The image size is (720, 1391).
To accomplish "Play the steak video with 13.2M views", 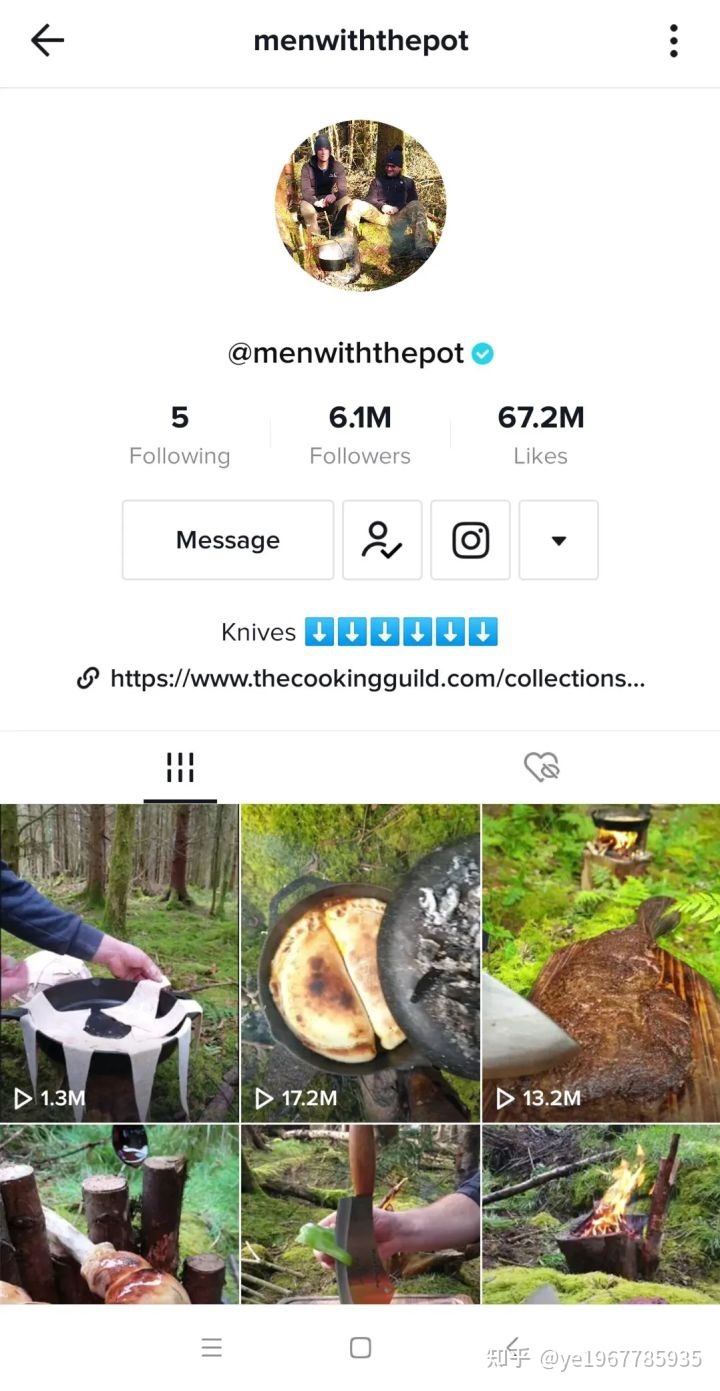I will click(601, 963).
